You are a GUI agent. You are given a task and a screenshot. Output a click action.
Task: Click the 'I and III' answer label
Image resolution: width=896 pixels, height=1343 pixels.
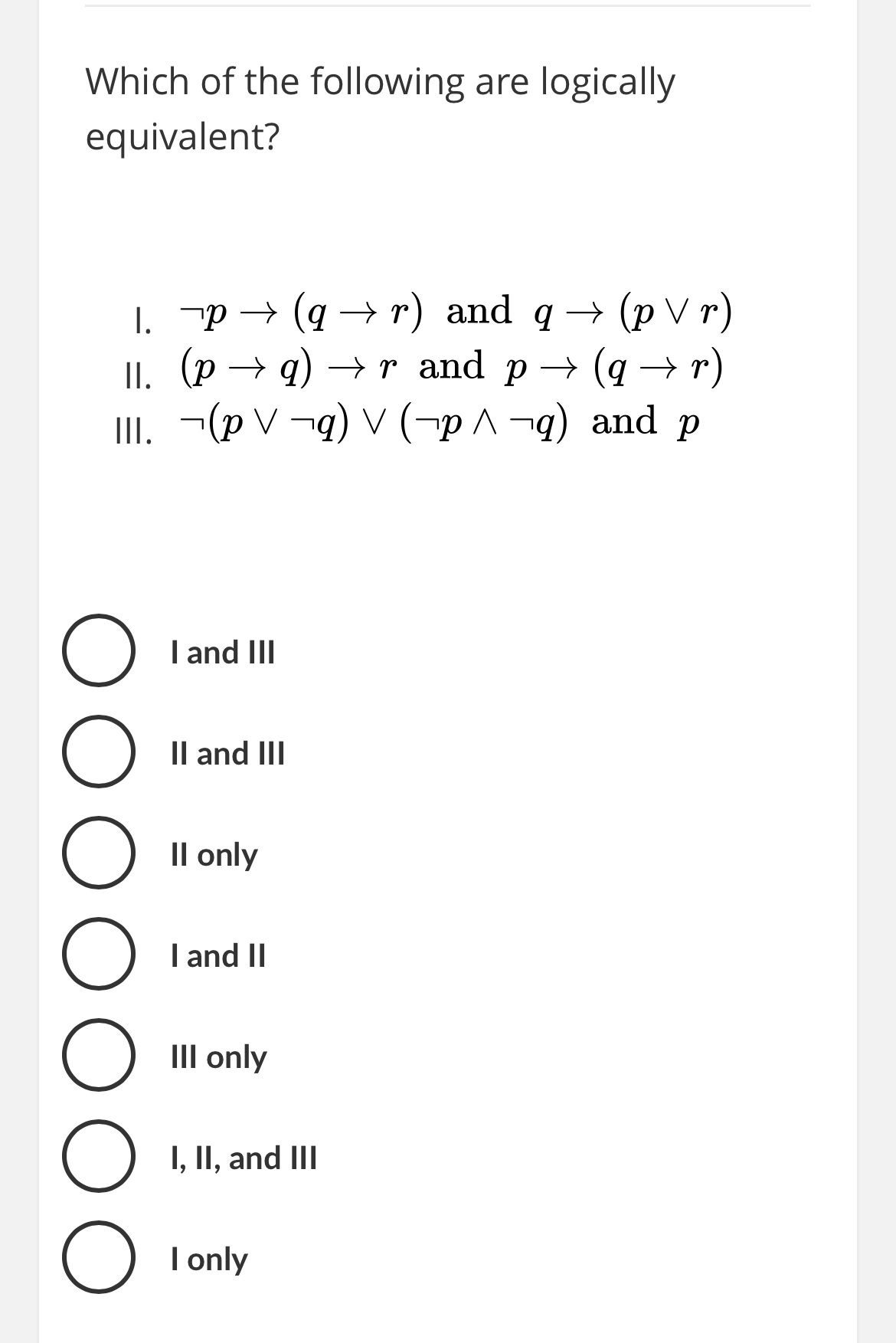[222, 653]
